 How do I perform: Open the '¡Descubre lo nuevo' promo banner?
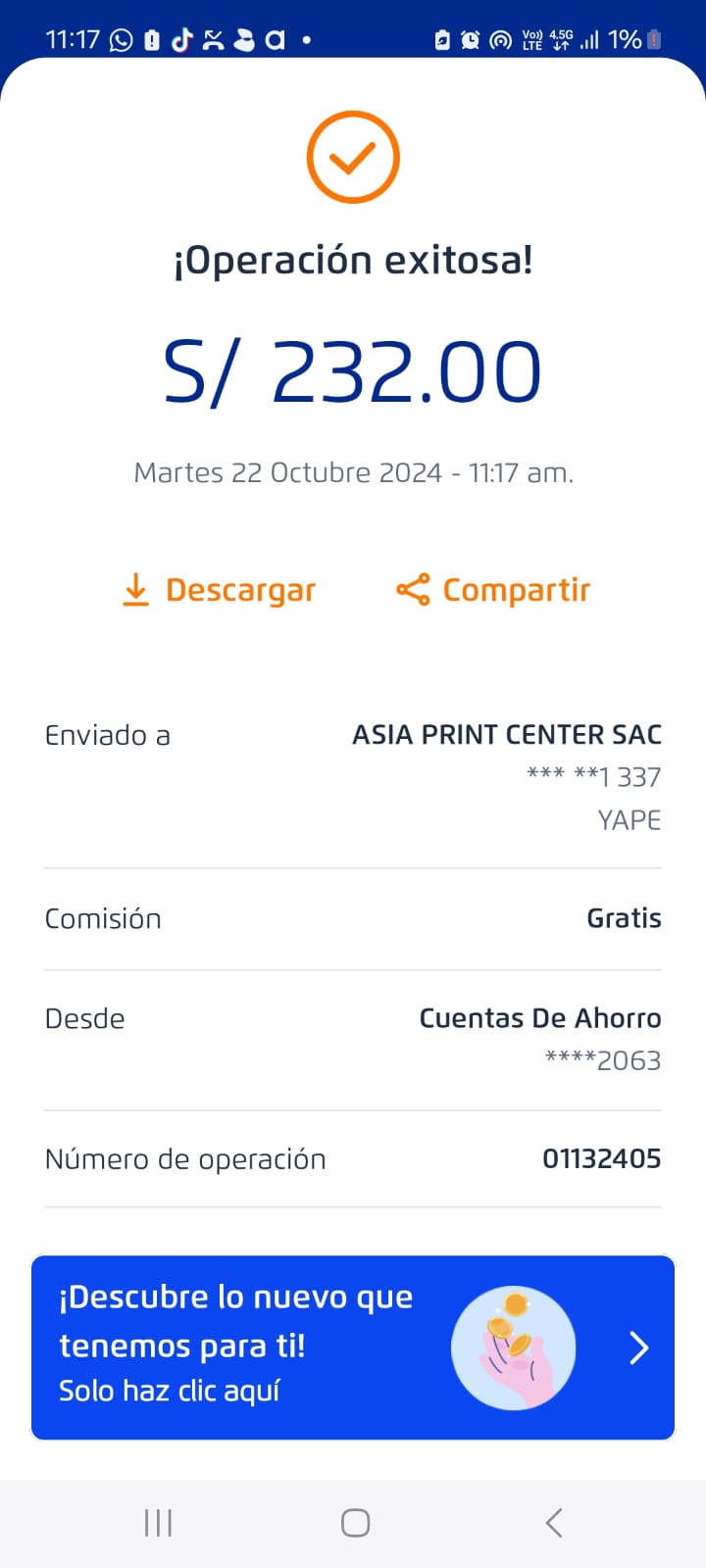click(x=353, y=1347)
